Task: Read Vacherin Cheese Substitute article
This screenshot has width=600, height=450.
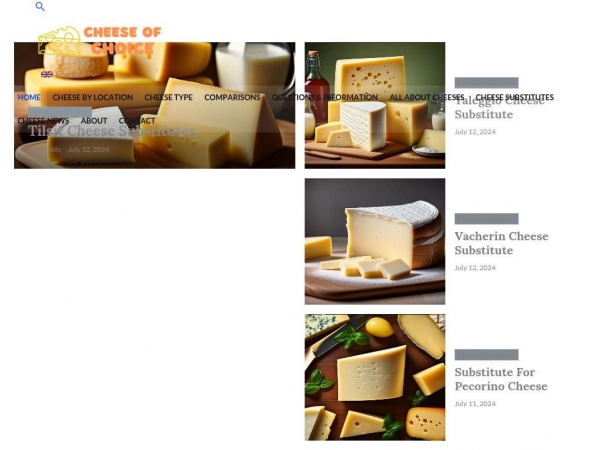Action: coord(501,243)
